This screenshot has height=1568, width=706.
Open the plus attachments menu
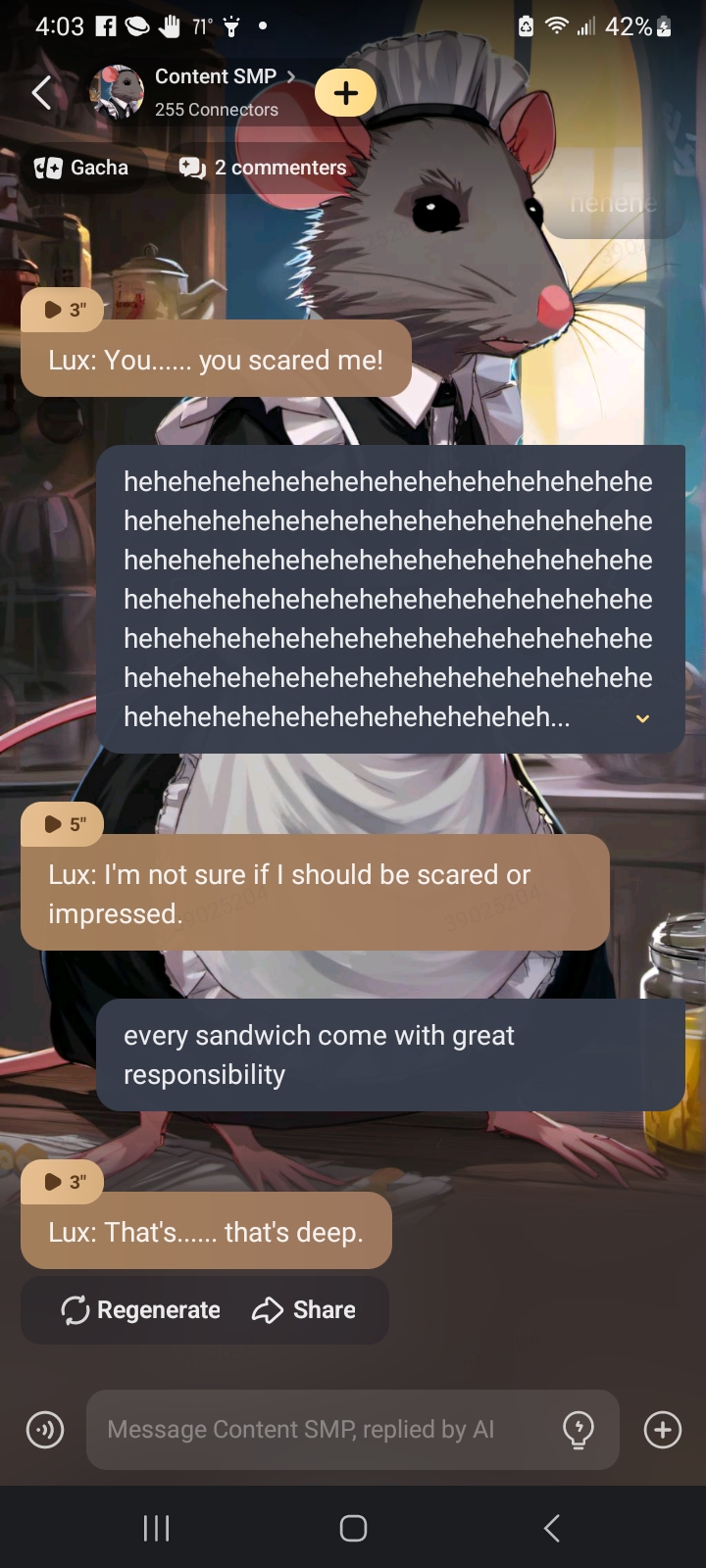click(x=663, y=1430)
